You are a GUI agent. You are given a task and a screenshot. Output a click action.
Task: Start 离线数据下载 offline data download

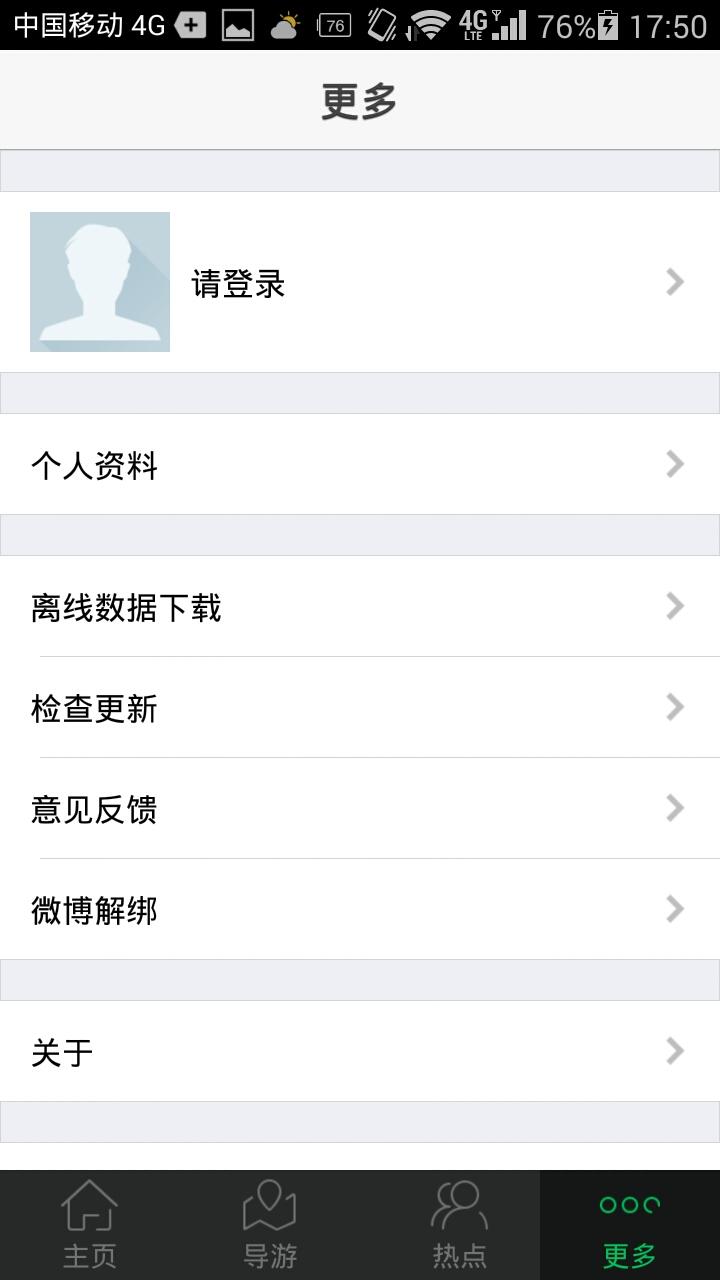[127, 607]
